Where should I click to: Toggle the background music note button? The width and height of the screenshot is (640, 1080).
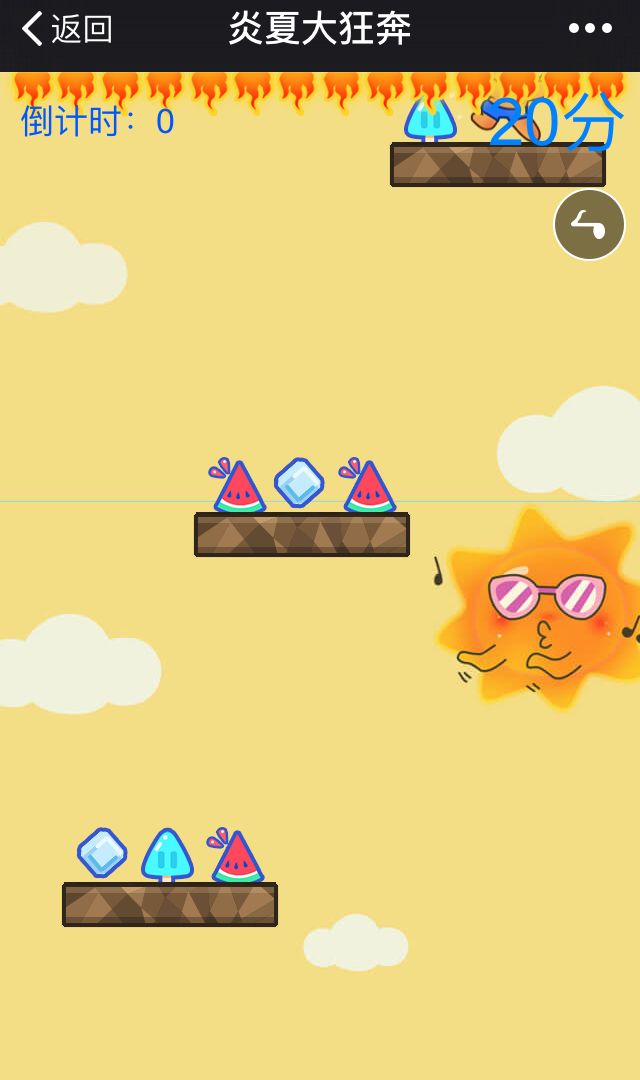coord(589,225)
